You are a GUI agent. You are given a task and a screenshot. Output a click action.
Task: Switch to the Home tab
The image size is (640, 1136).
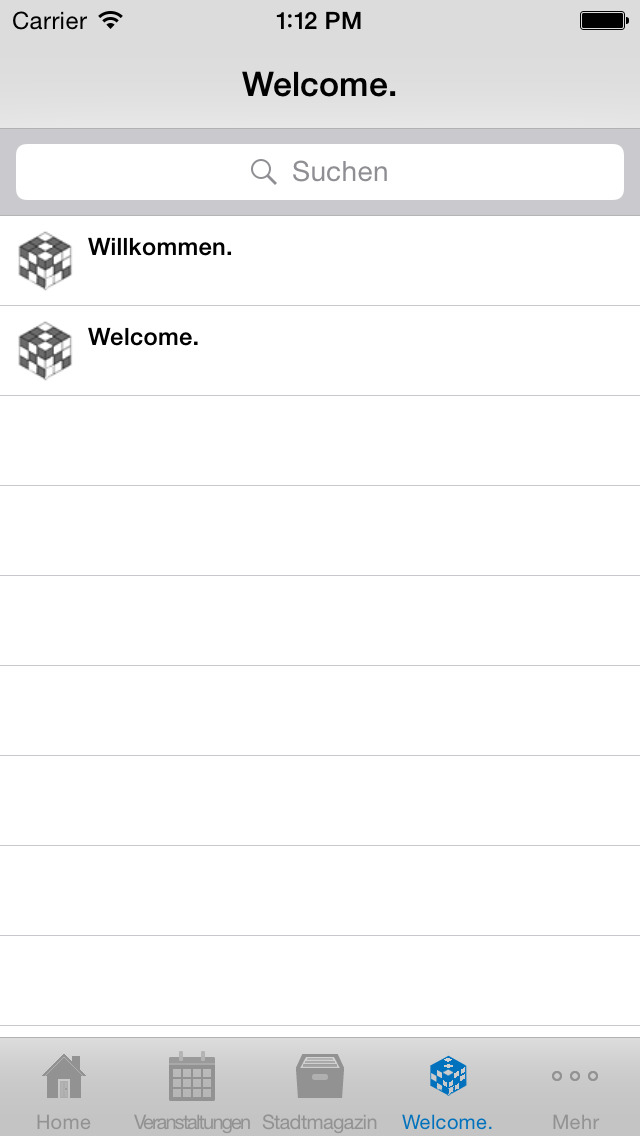coord(64,1090)
